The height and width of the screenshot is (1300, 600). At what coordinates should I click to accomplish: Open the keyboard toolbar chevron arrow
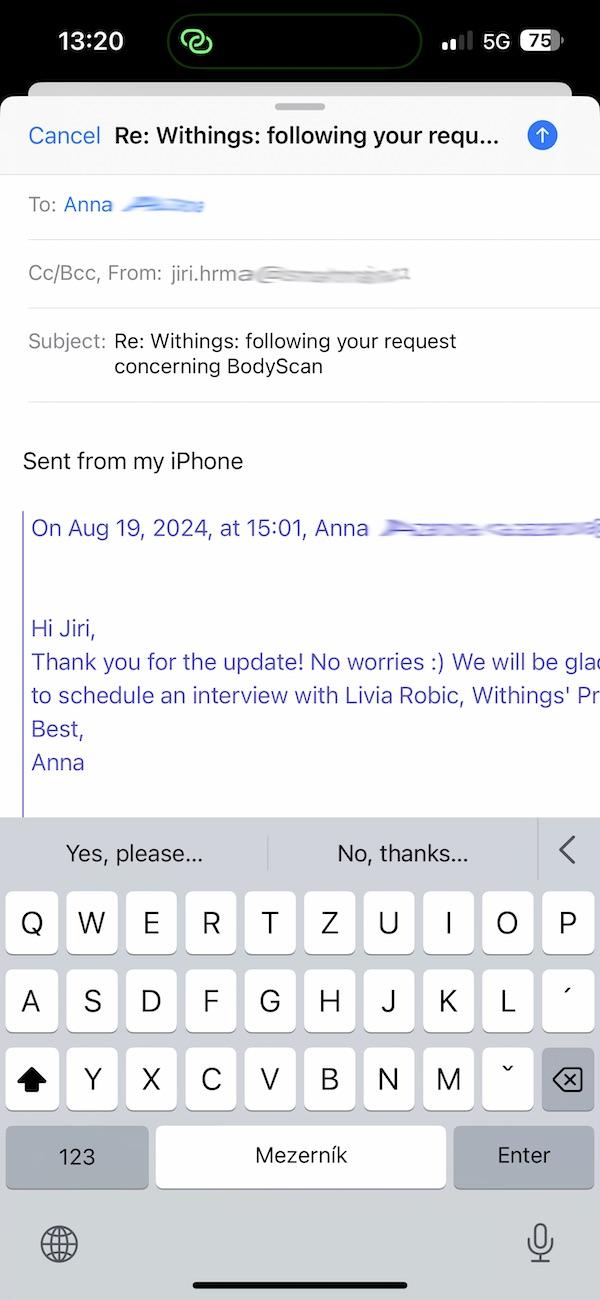(x=568, y=850)
